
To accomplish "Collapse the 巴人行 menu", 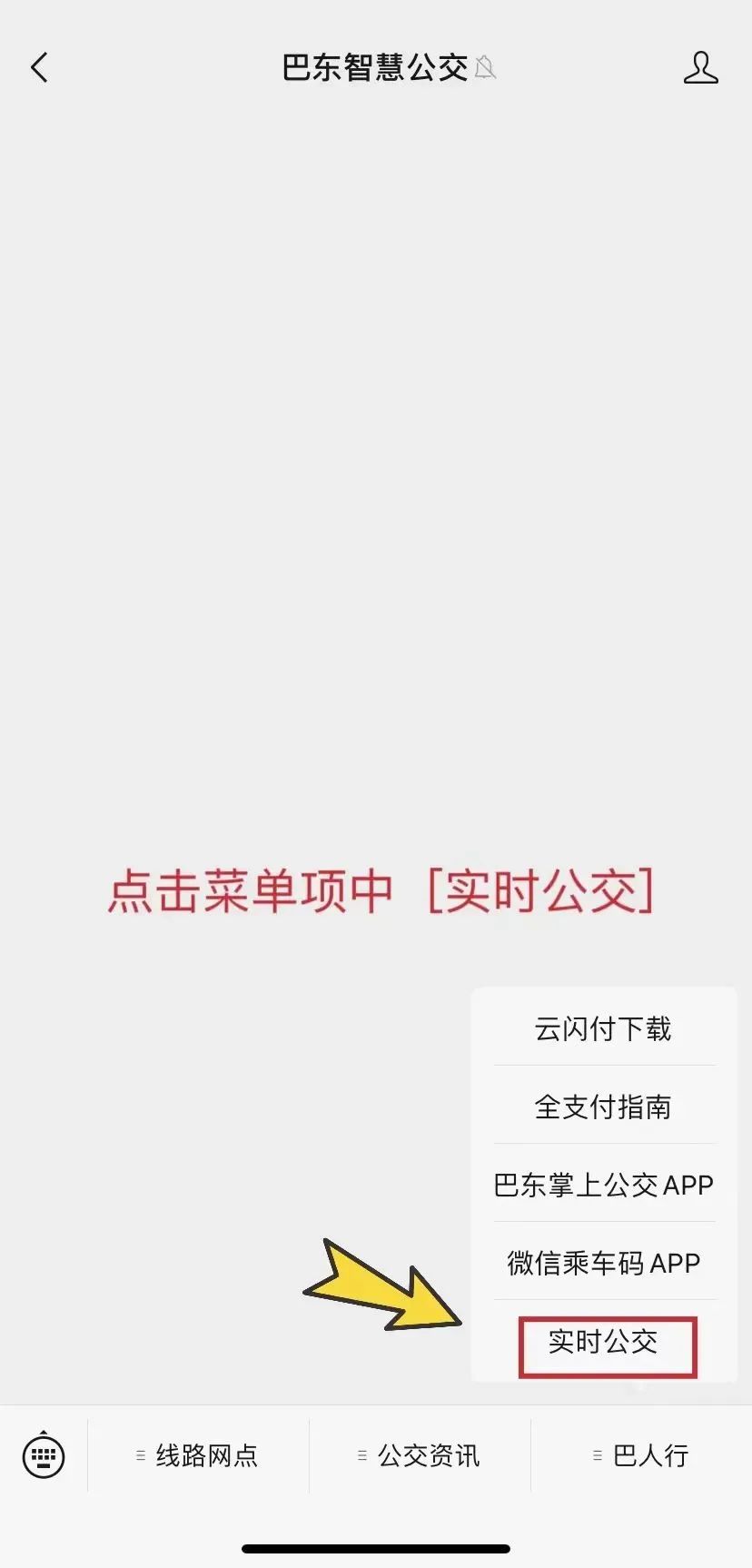I will [x=641, y=1455].
